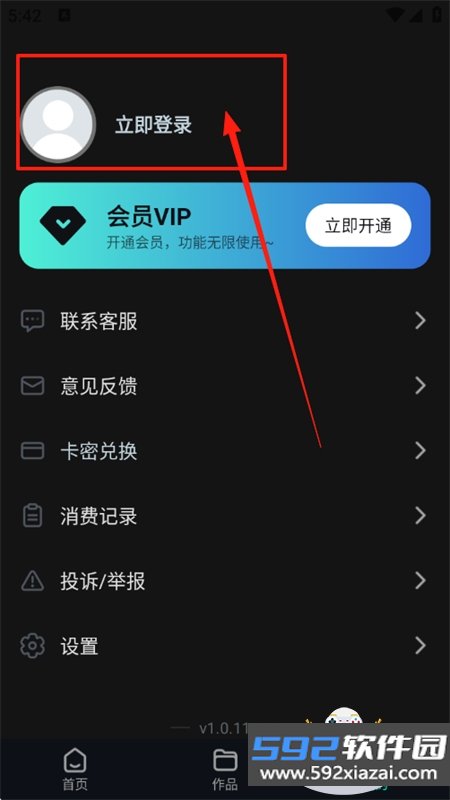
Task: Open 设置 settings
Action: (225, 646)
